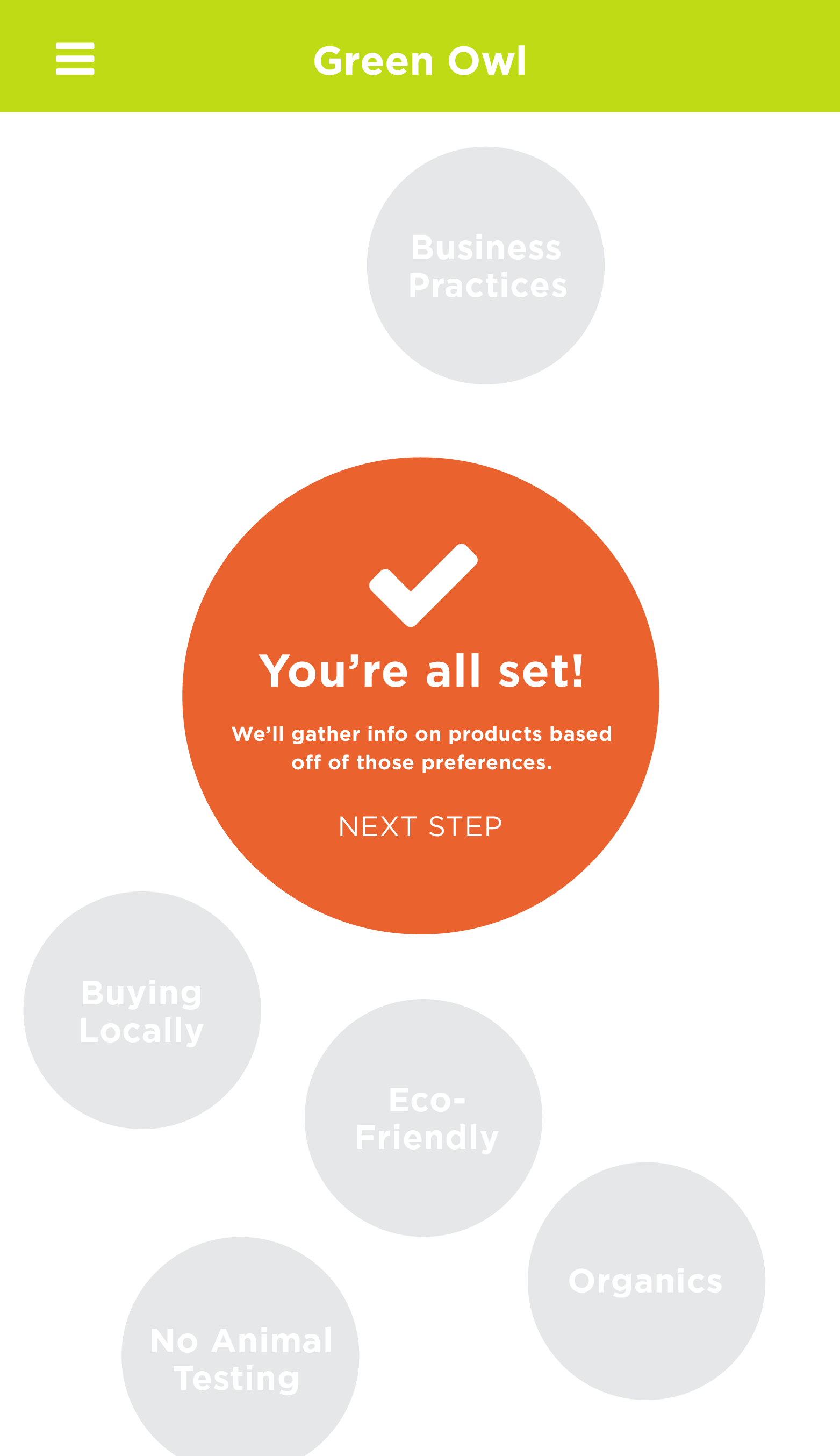The width and height of the screenshot is (840, 1456).
Task: Pick the Eco-Friendly bubble
Action: coord(423,1118)
